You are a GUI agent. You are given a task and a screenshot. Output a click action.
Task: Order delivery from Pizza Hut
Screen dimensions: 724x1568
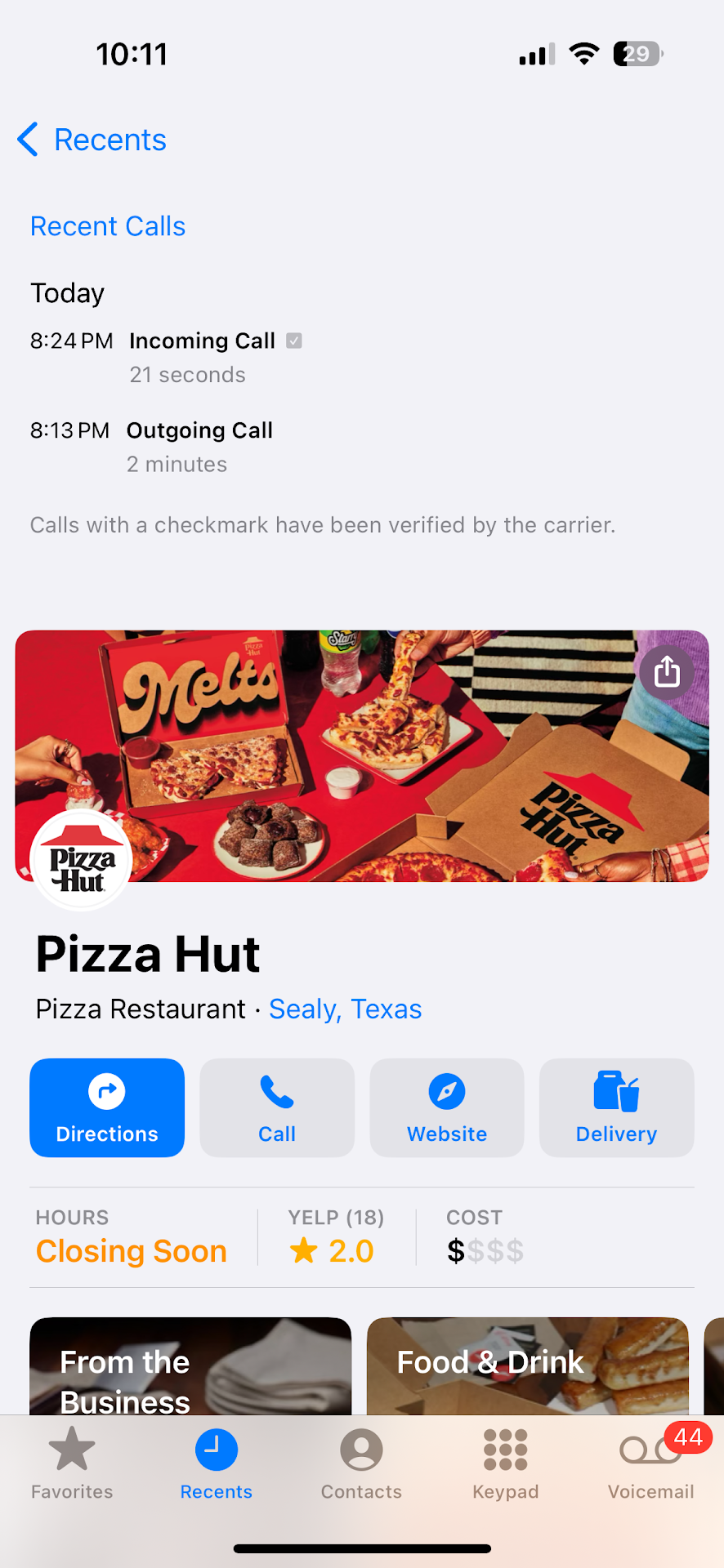click(616, 1107)
